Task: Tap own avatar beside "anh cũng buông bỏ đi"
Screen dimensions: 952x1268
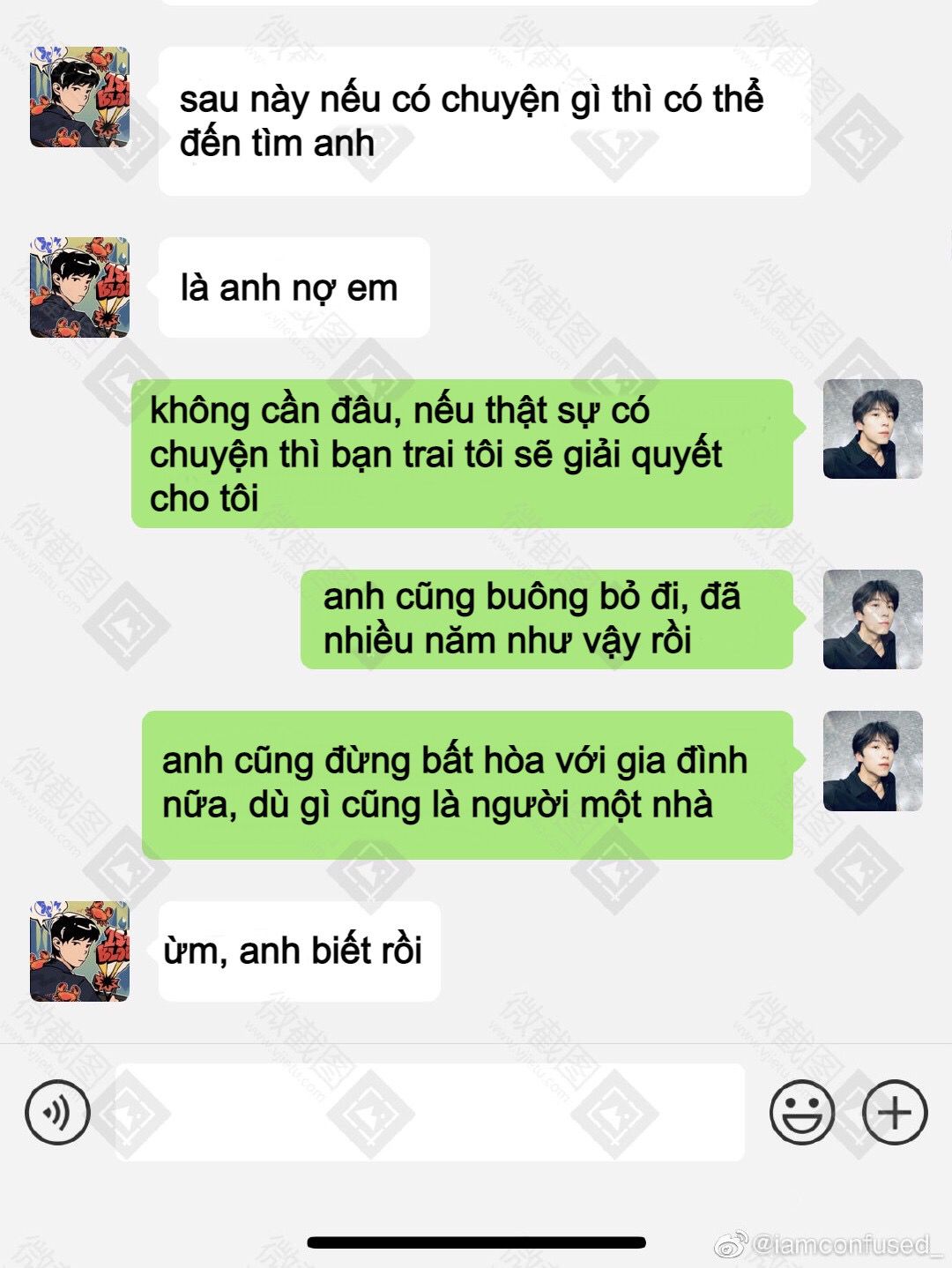Action: [x=872, y=619]
